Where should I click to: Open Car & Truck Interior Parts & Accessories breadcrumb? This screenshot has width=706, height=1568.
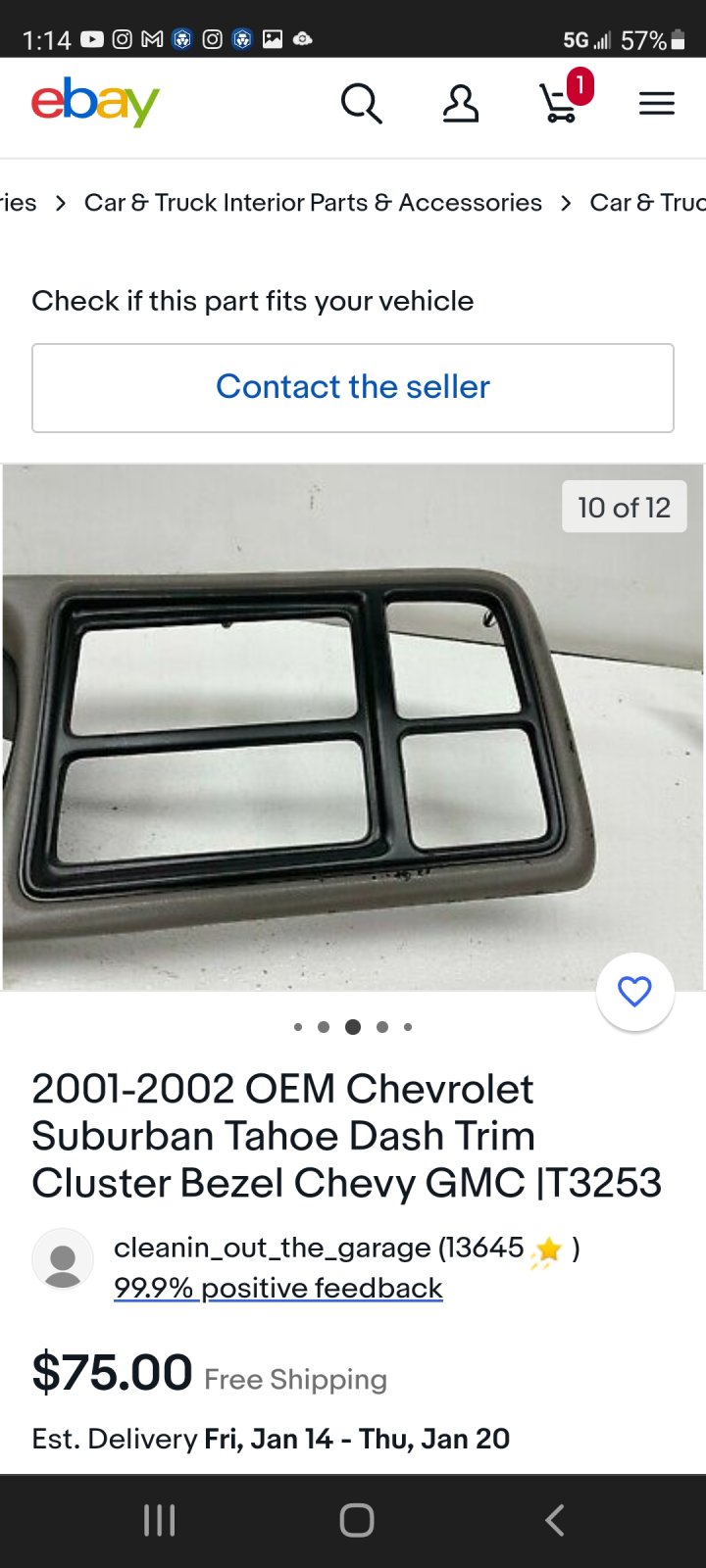pyautogui.click(x=313, y=203)
